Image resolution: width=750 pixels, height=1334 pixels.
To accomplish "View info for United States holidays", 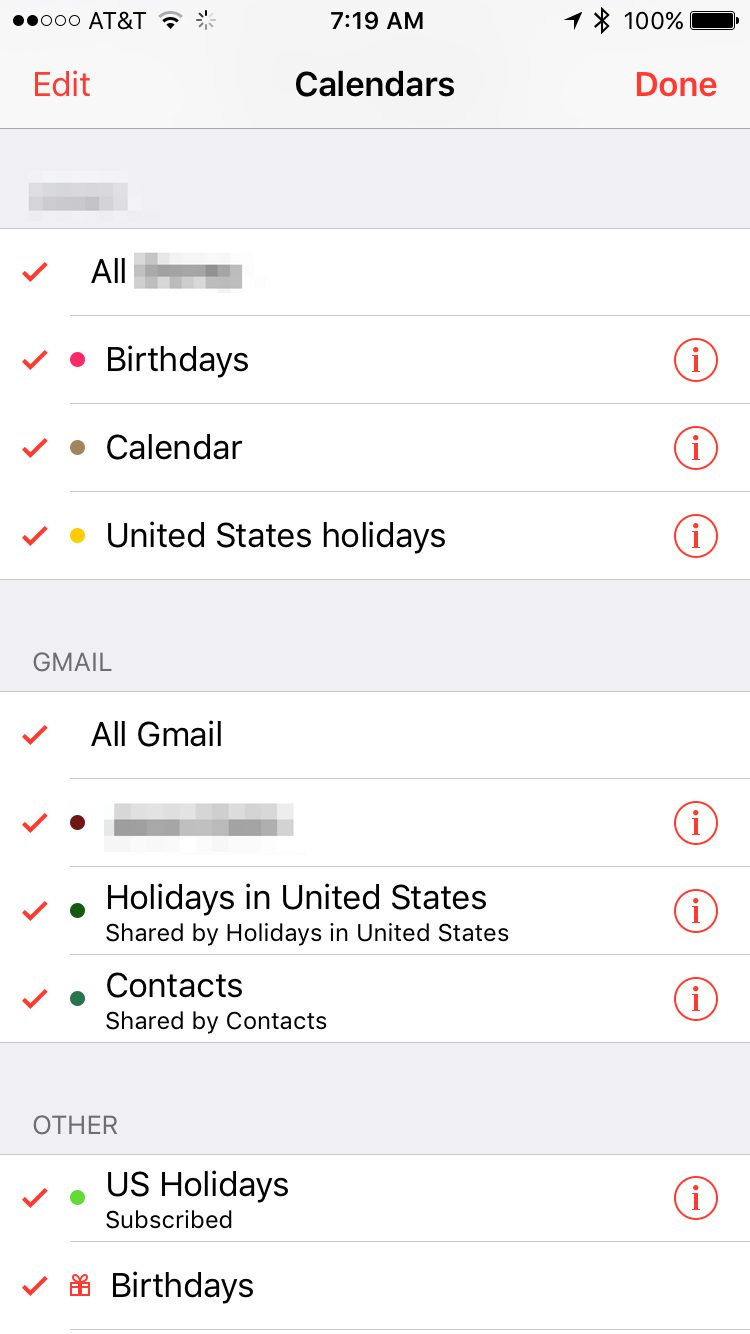I will (696, 536).
